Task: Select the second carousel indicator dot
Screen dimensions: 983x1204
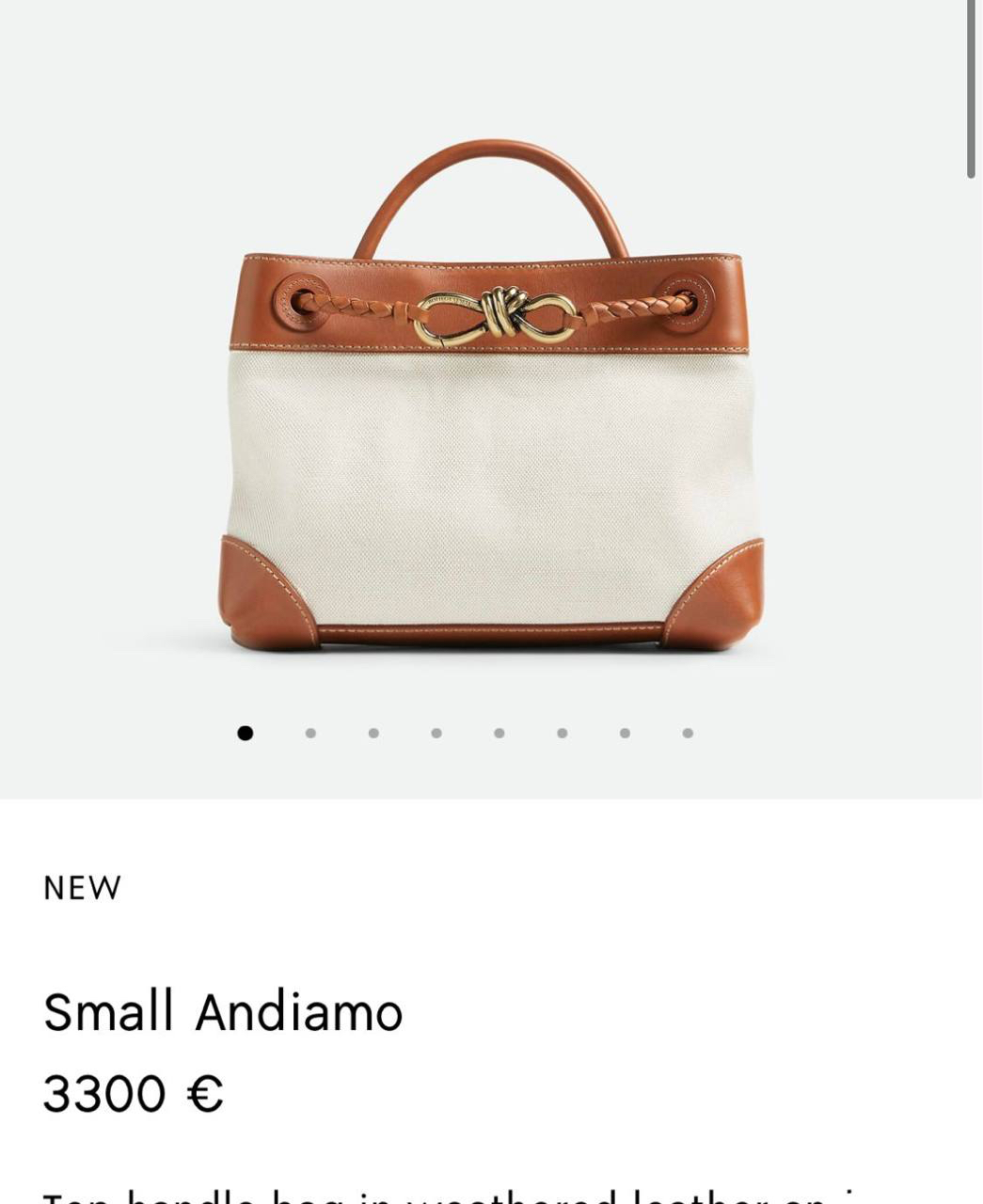Action: pos(309,733)
